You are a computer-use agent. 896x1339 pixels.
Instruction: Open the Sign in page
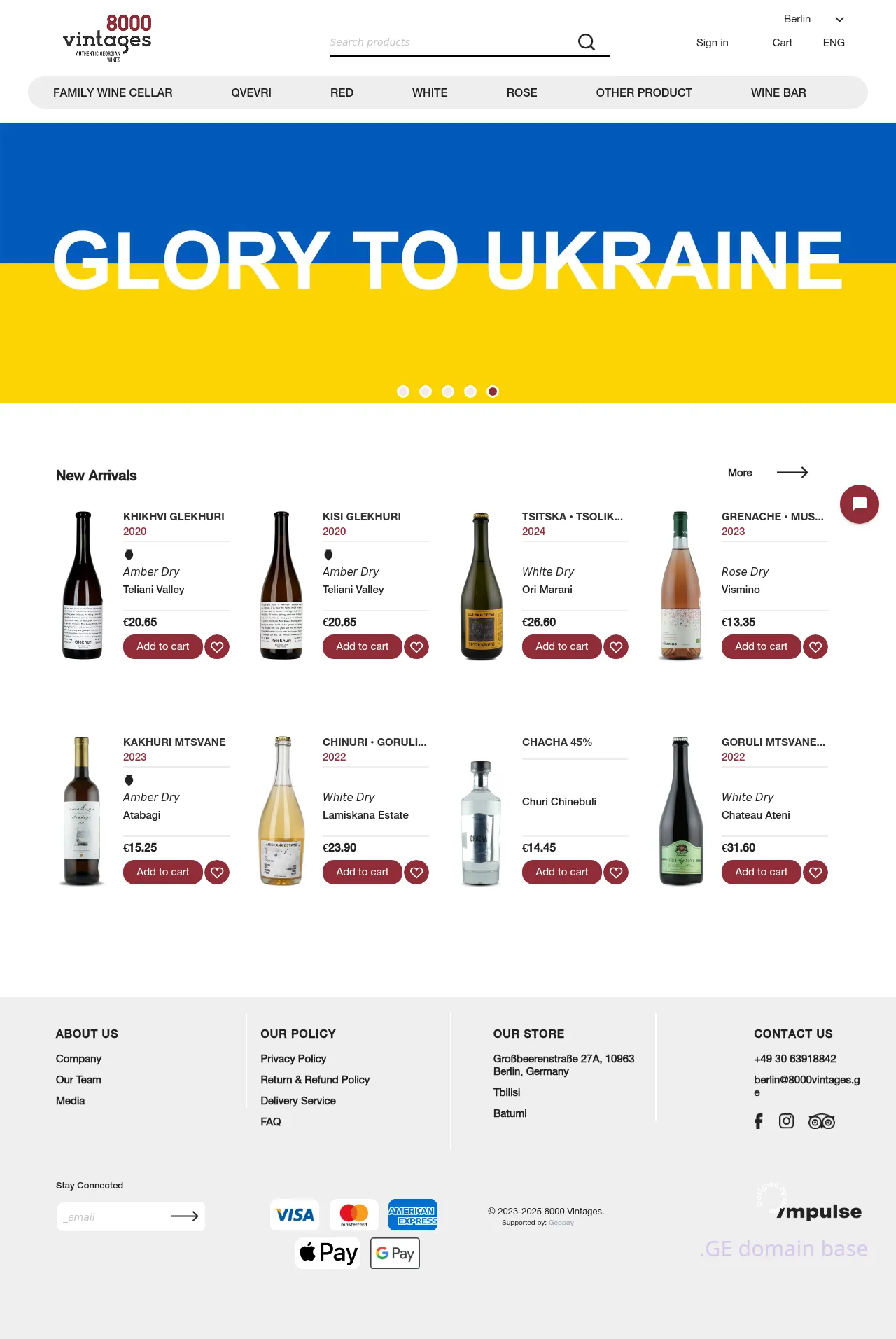[x=712, y=43]
